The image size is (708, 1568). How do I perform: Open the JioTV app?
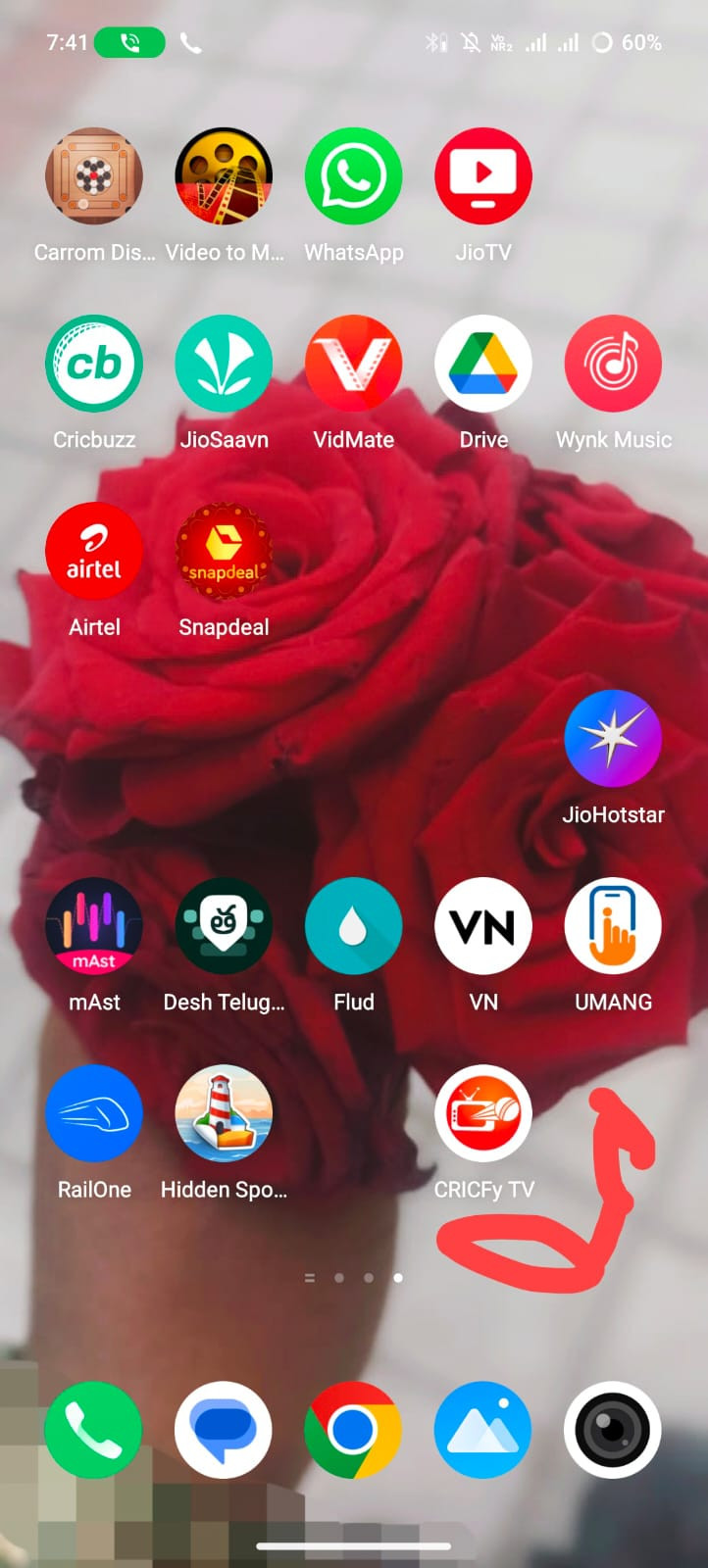(483, 176)
